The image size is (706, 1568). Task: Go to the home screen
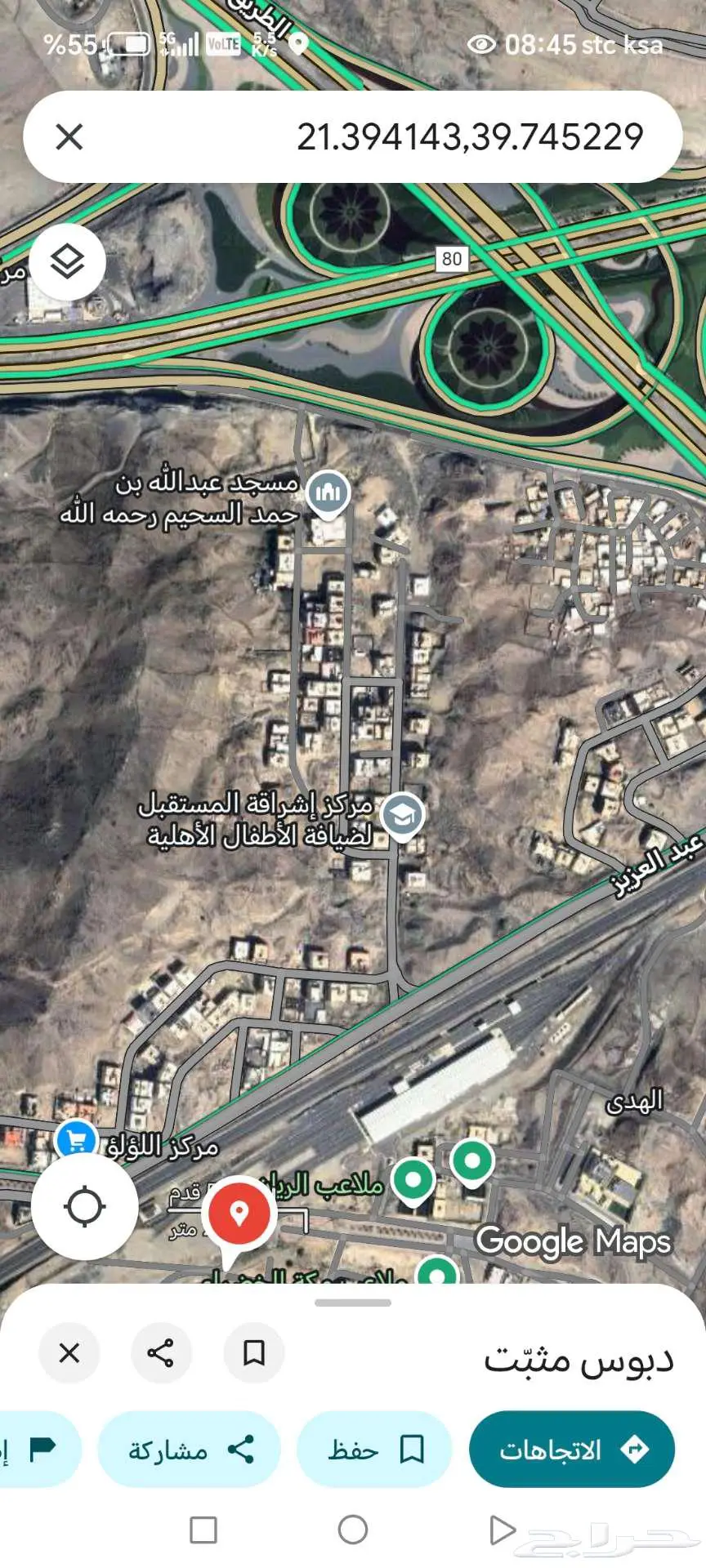point(353,1530)
